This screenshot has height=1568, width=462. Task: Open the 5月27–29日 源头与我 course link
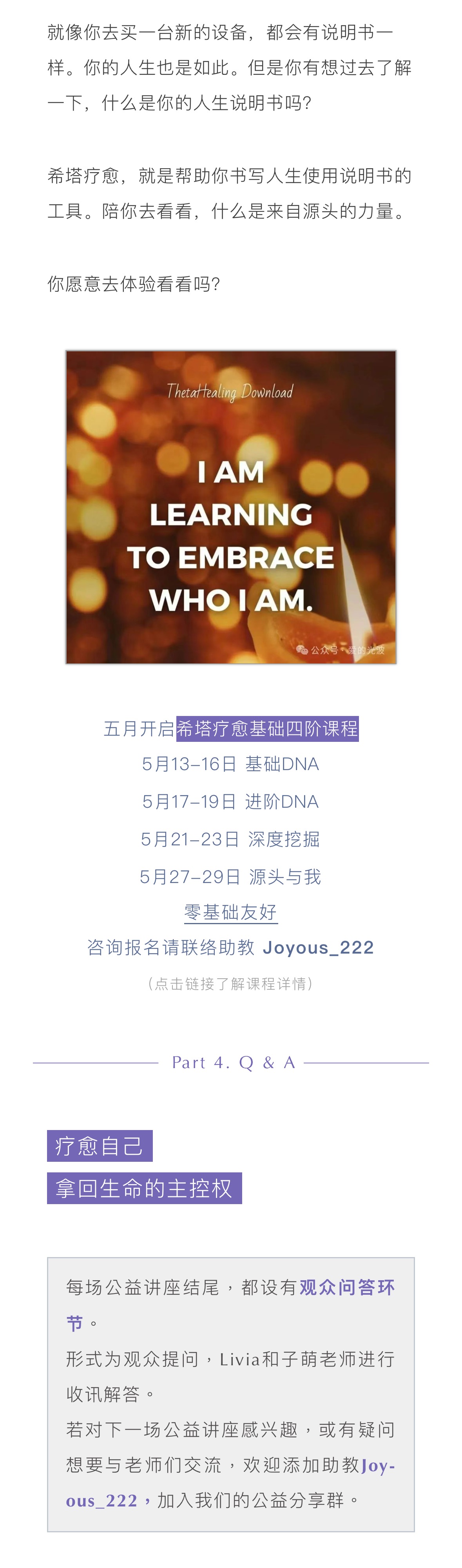pyautogui.click(x=230, y=876)
